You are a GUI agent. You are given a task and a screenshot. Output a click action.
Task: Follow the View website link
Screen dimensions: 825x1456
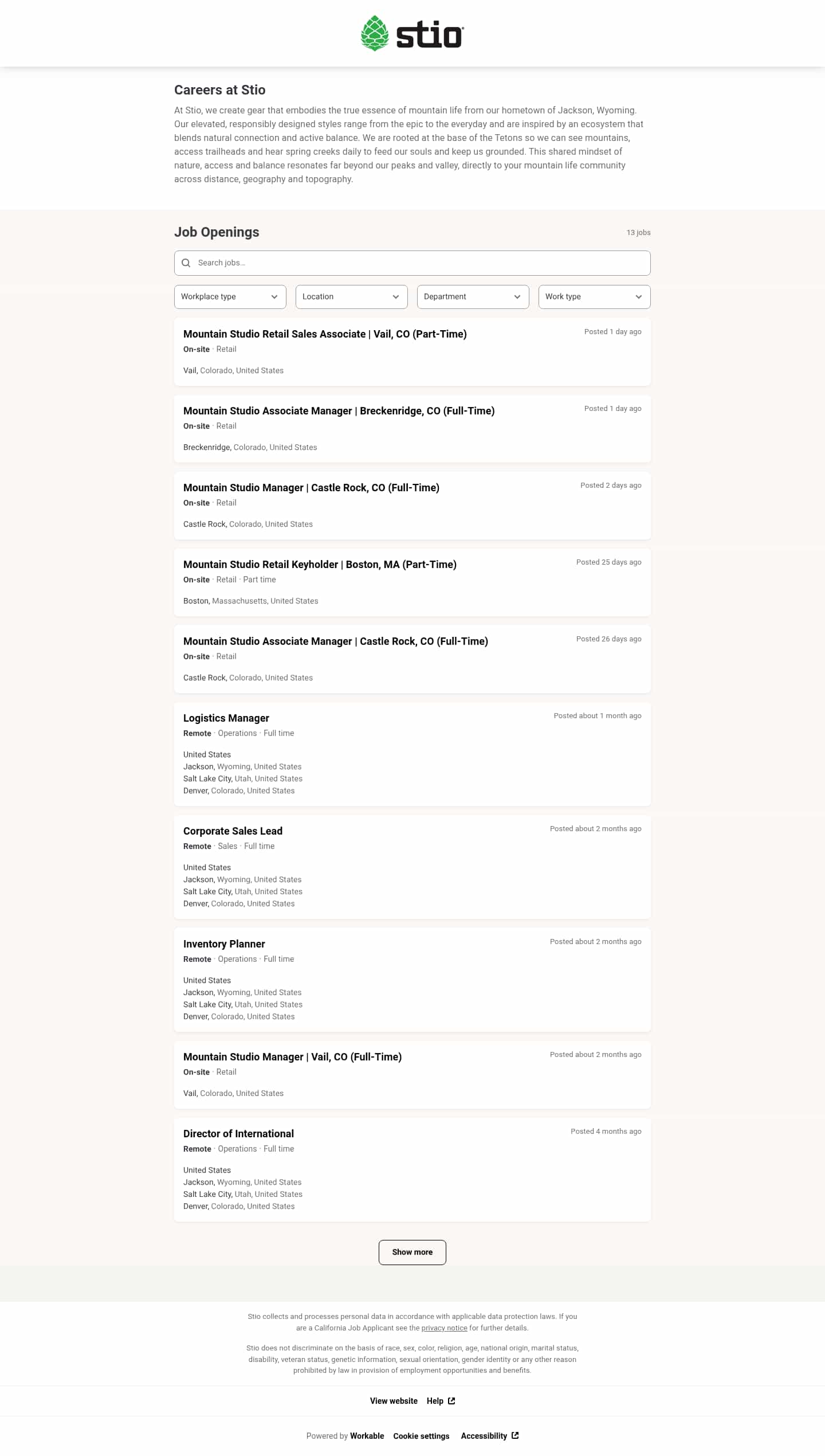[394, 1401]
